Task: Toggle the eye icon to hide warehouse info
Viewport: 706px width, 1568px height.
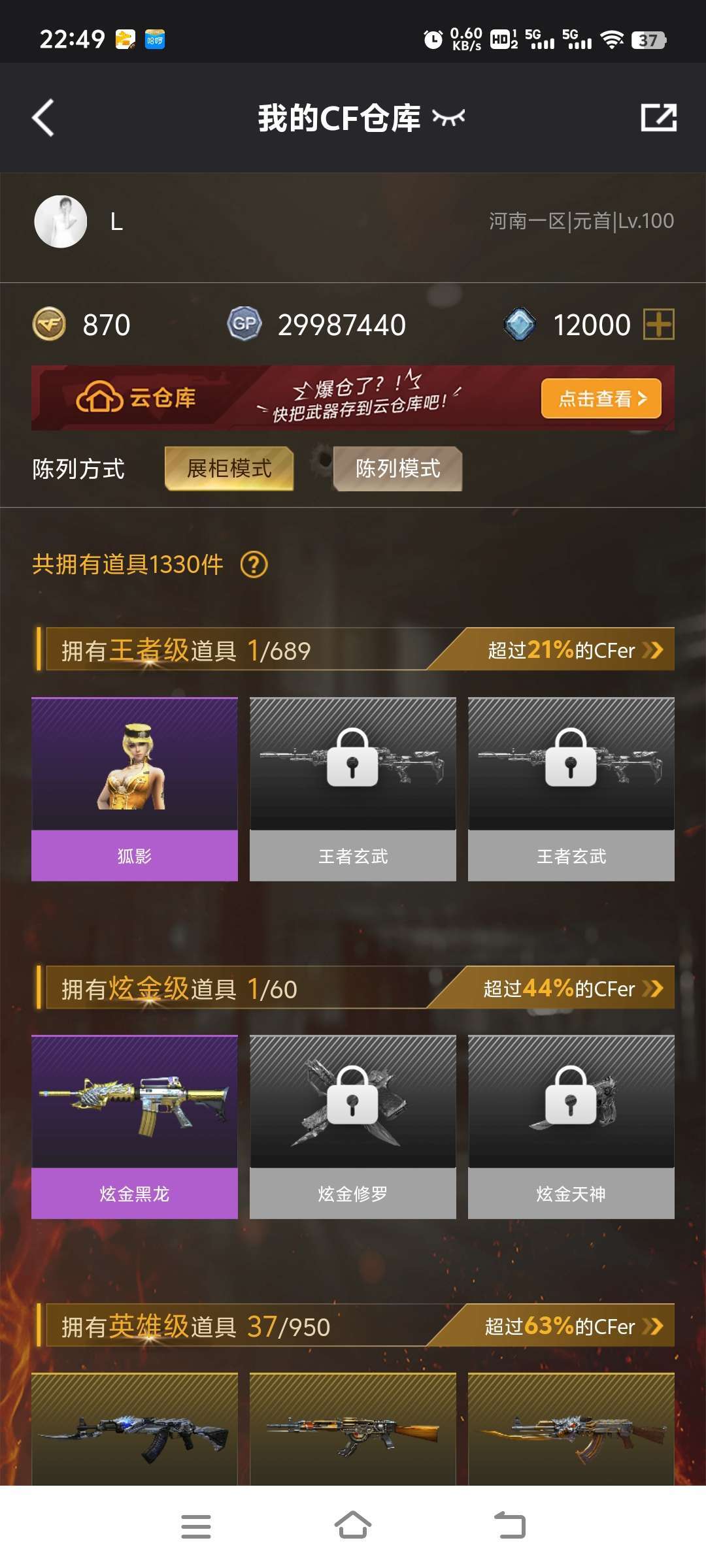Action: [x=448, y=118]
